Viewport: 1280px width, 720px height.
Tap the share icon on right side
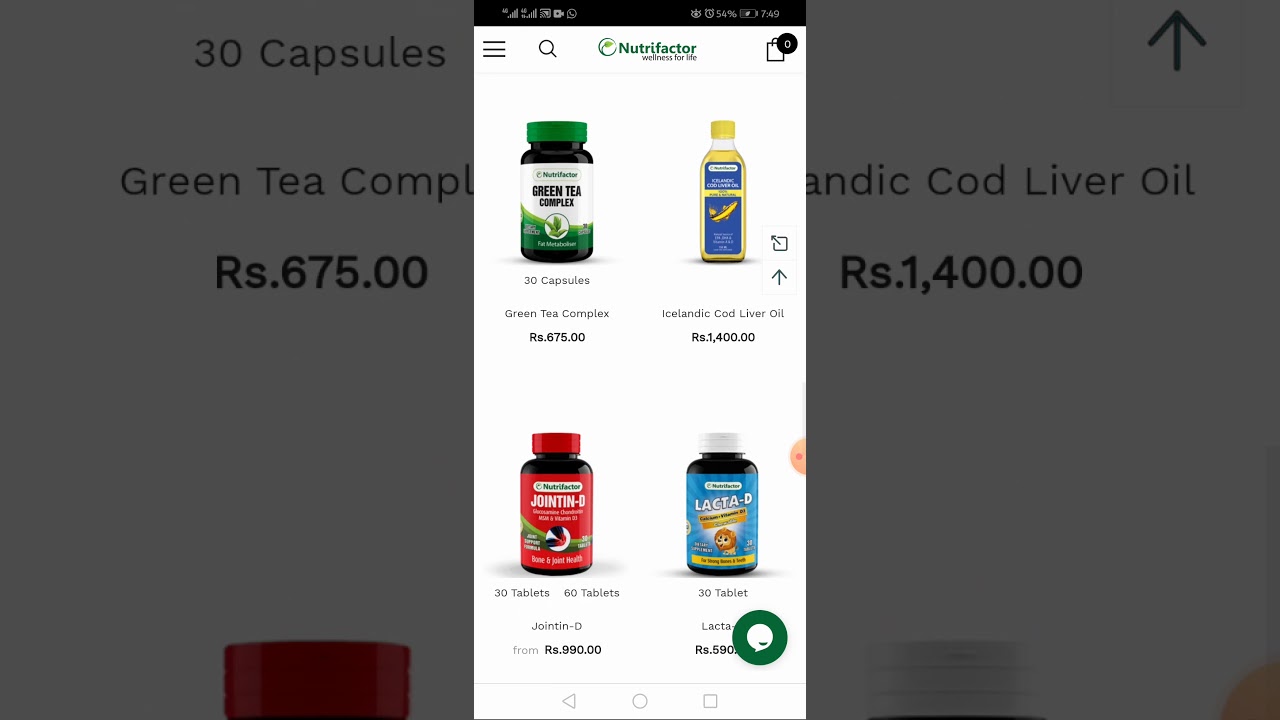(779, 244)
